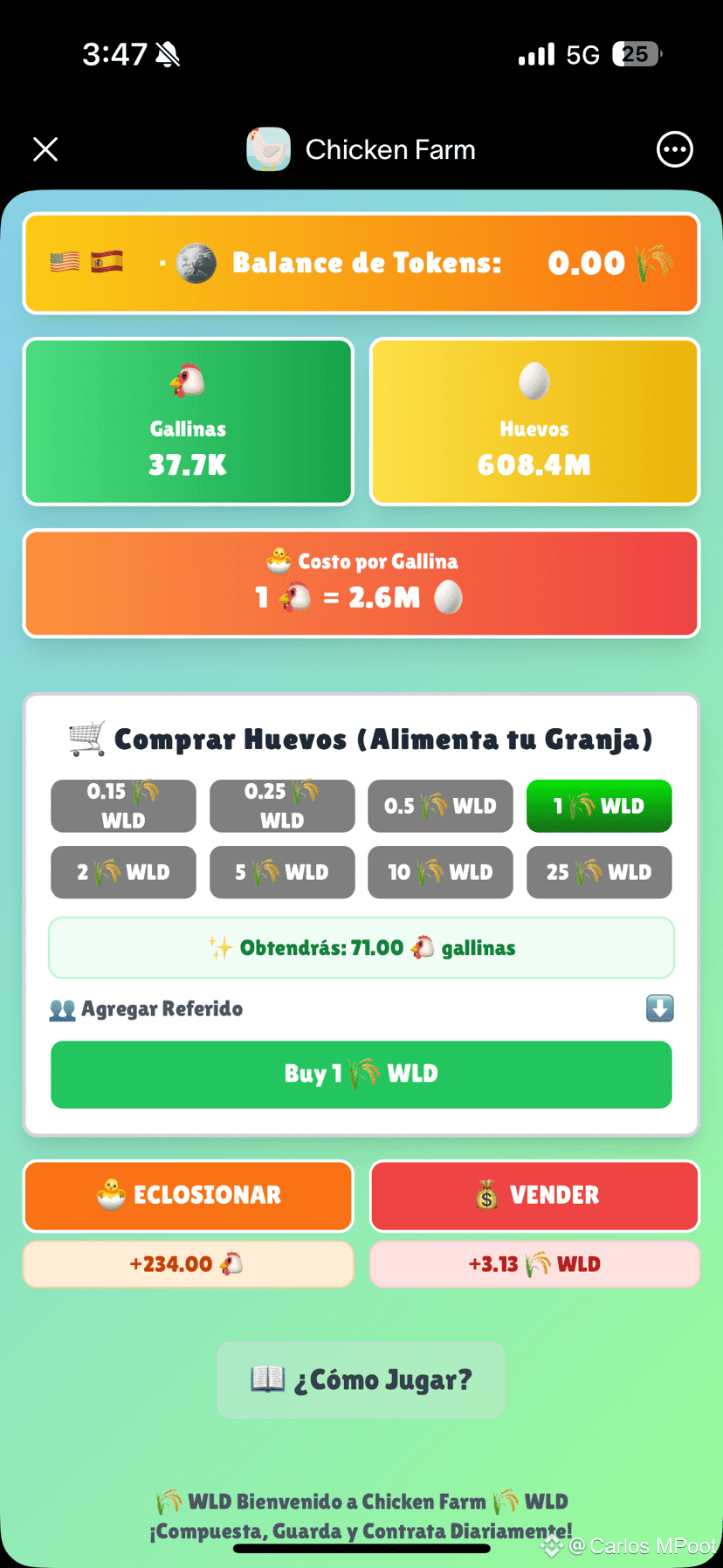Select the 25 WLD purchase amount
The width and height of the screenshot is (723, 1568).
pyautogui.click(x=599, y=872)
